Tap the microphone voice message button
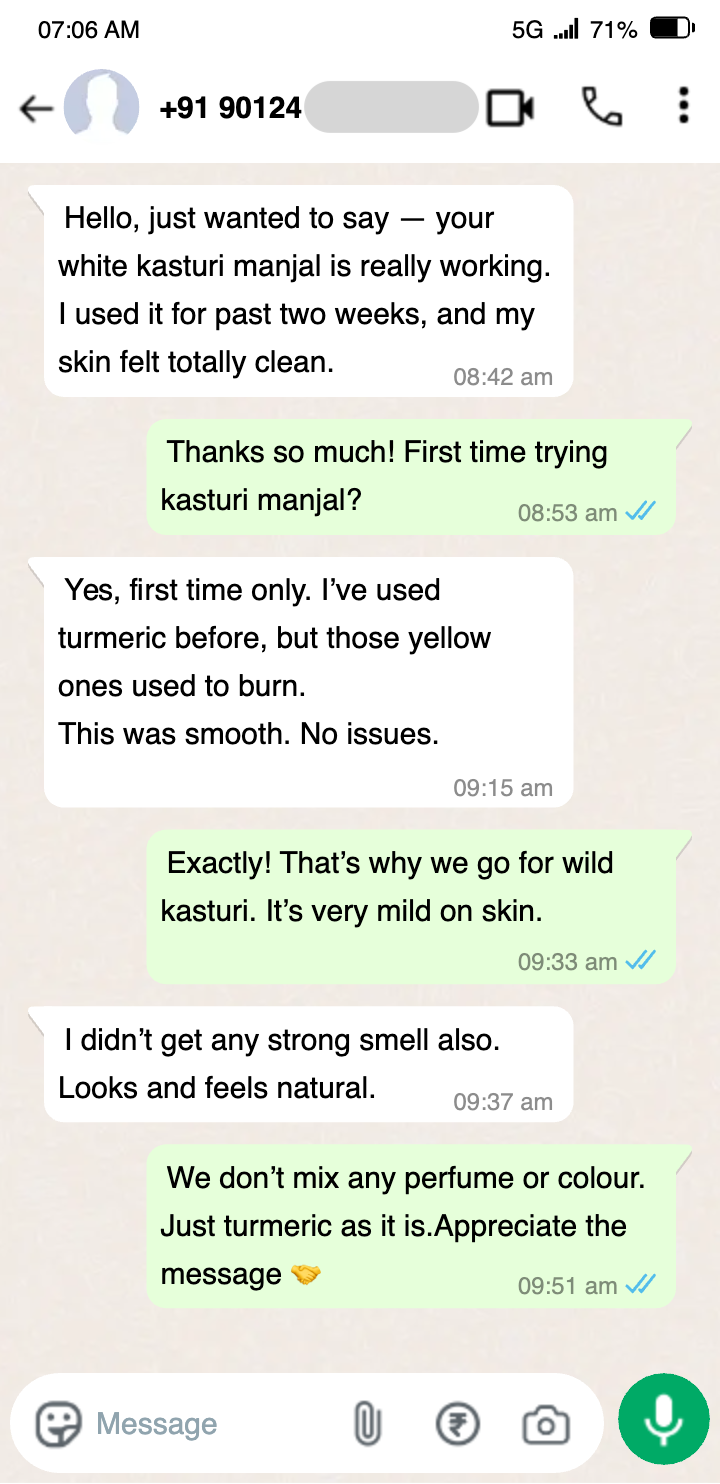 click(664, 1419)
